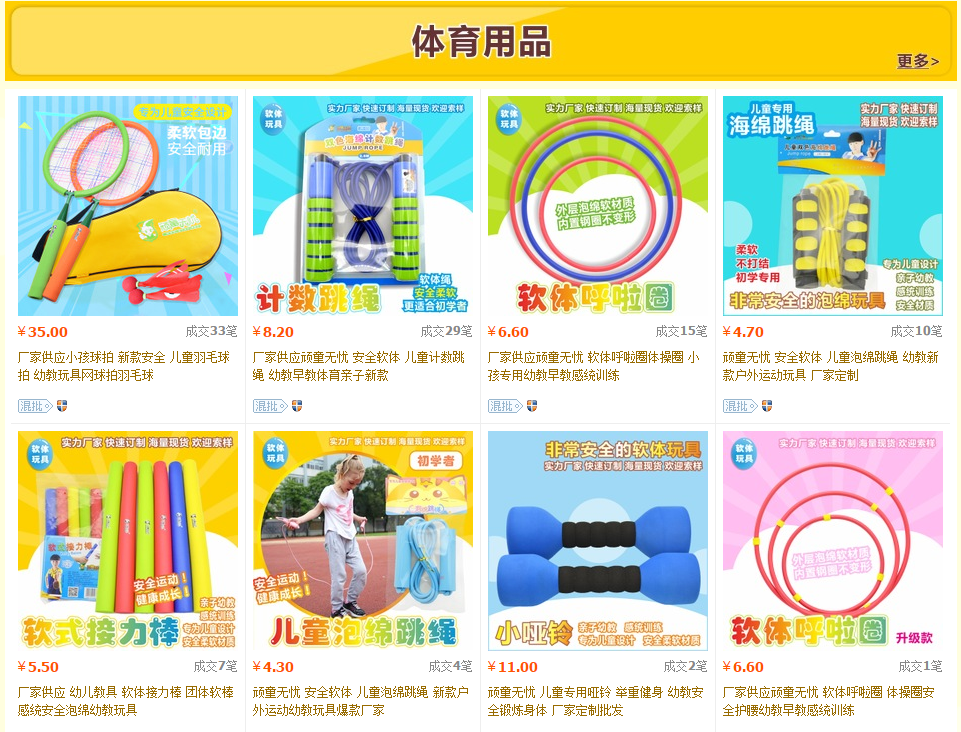Open the 儿童泡绵跳绳 product image
Viewport: 961px width, 732px height.
363,541
